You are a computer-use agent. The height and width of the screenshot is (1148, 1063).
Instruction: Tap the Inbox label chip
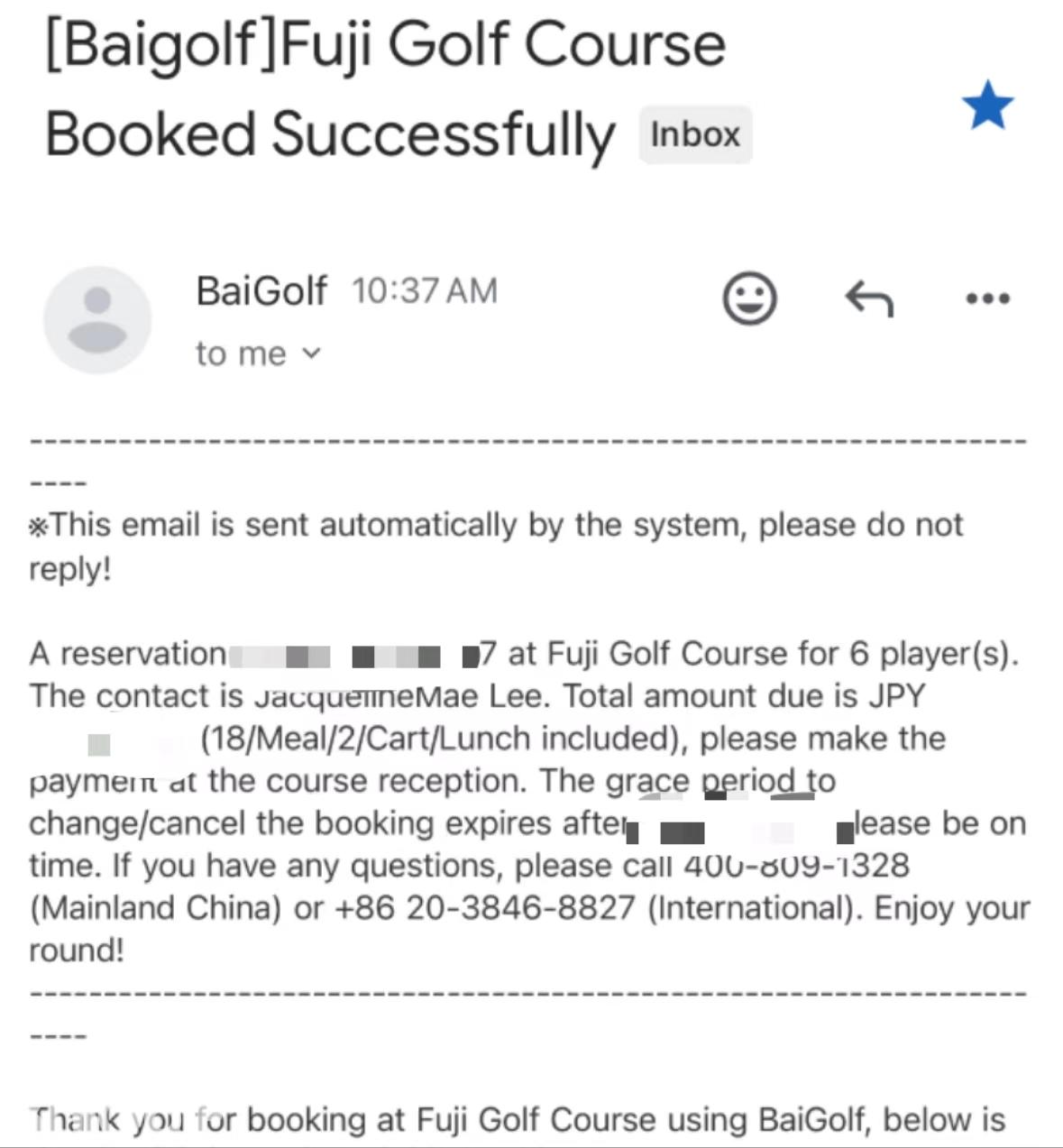click(694, 135)
